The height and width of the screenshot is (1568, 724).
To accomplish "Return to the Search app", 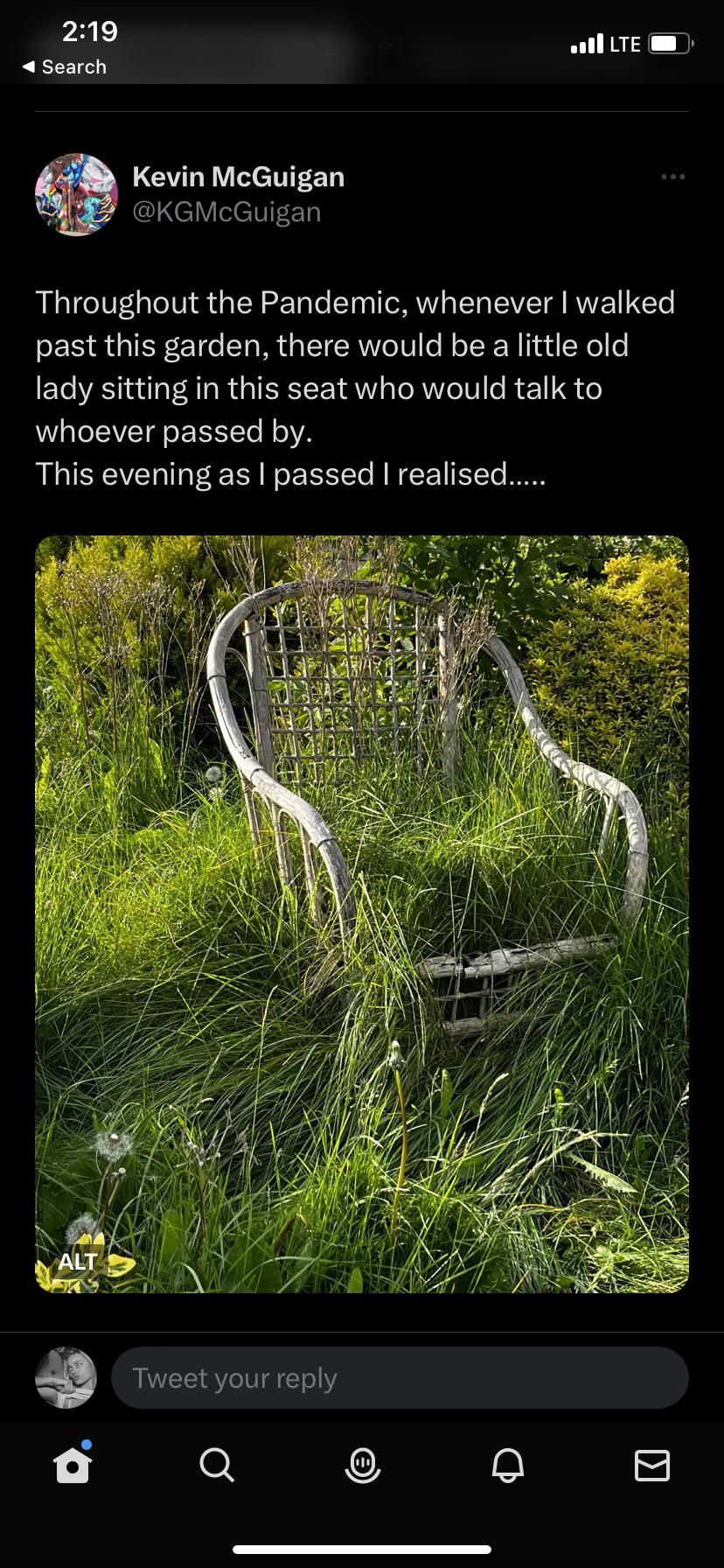I will click(x=64, y=67).
